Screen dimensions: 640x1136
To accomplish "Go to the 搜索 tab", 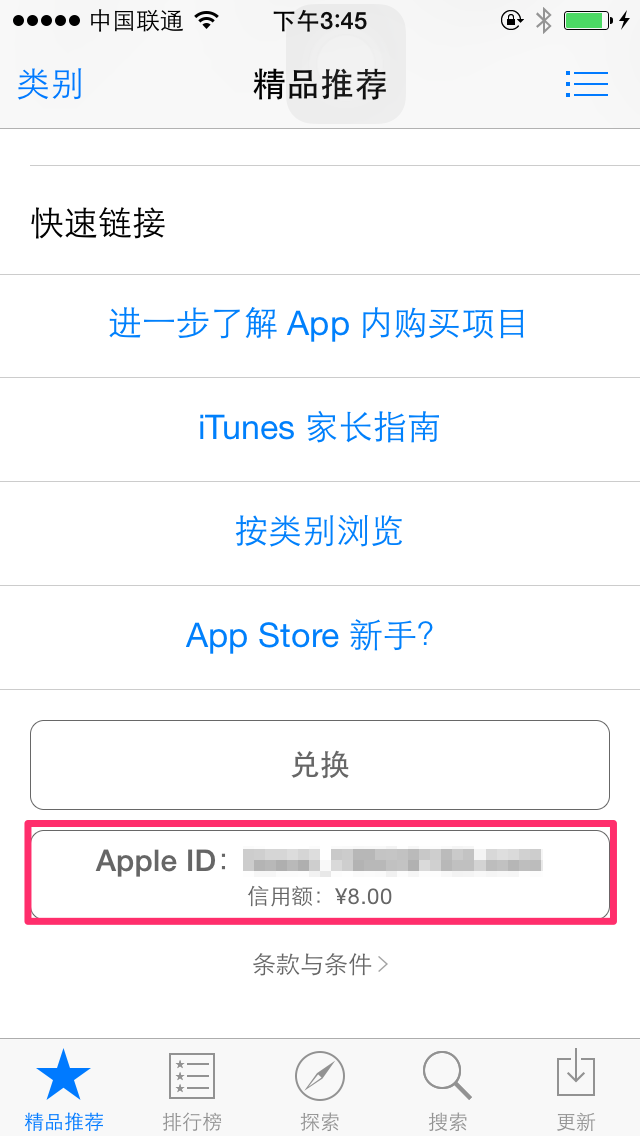I will [447, 1090].
